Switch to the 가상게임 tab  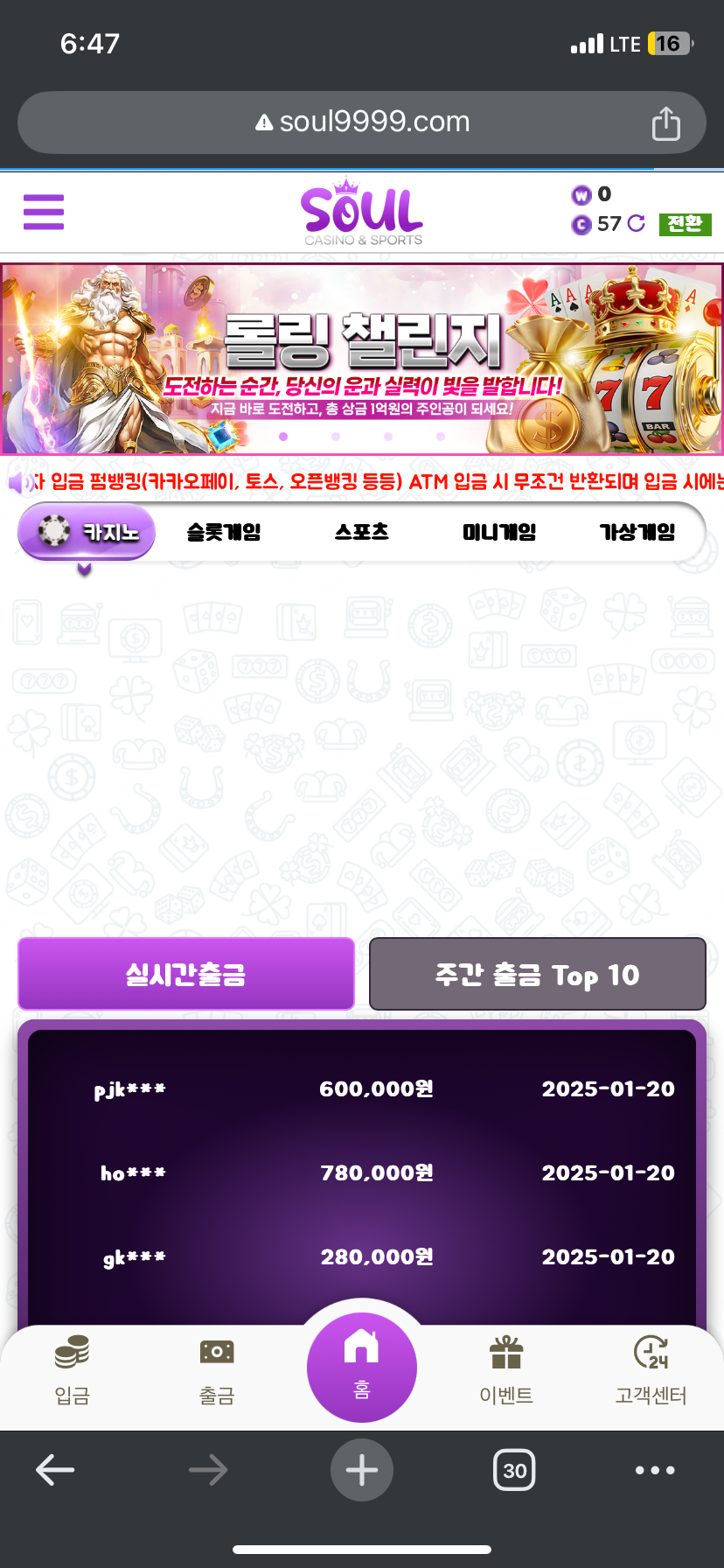[x=637, y=531]
